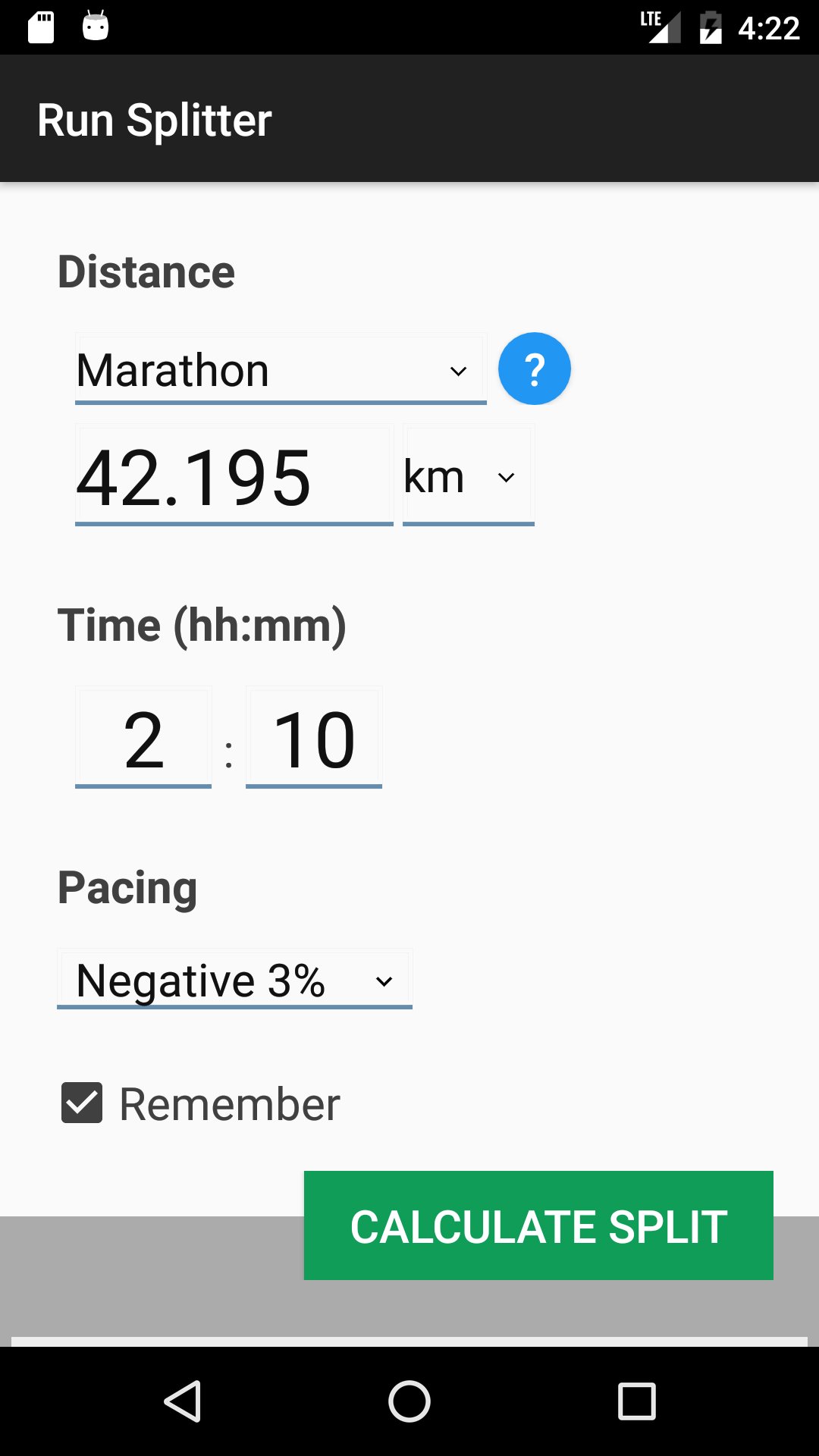Edit the hours field showing 2
This screenshot has height=1456, width=819.
[143, 739]
